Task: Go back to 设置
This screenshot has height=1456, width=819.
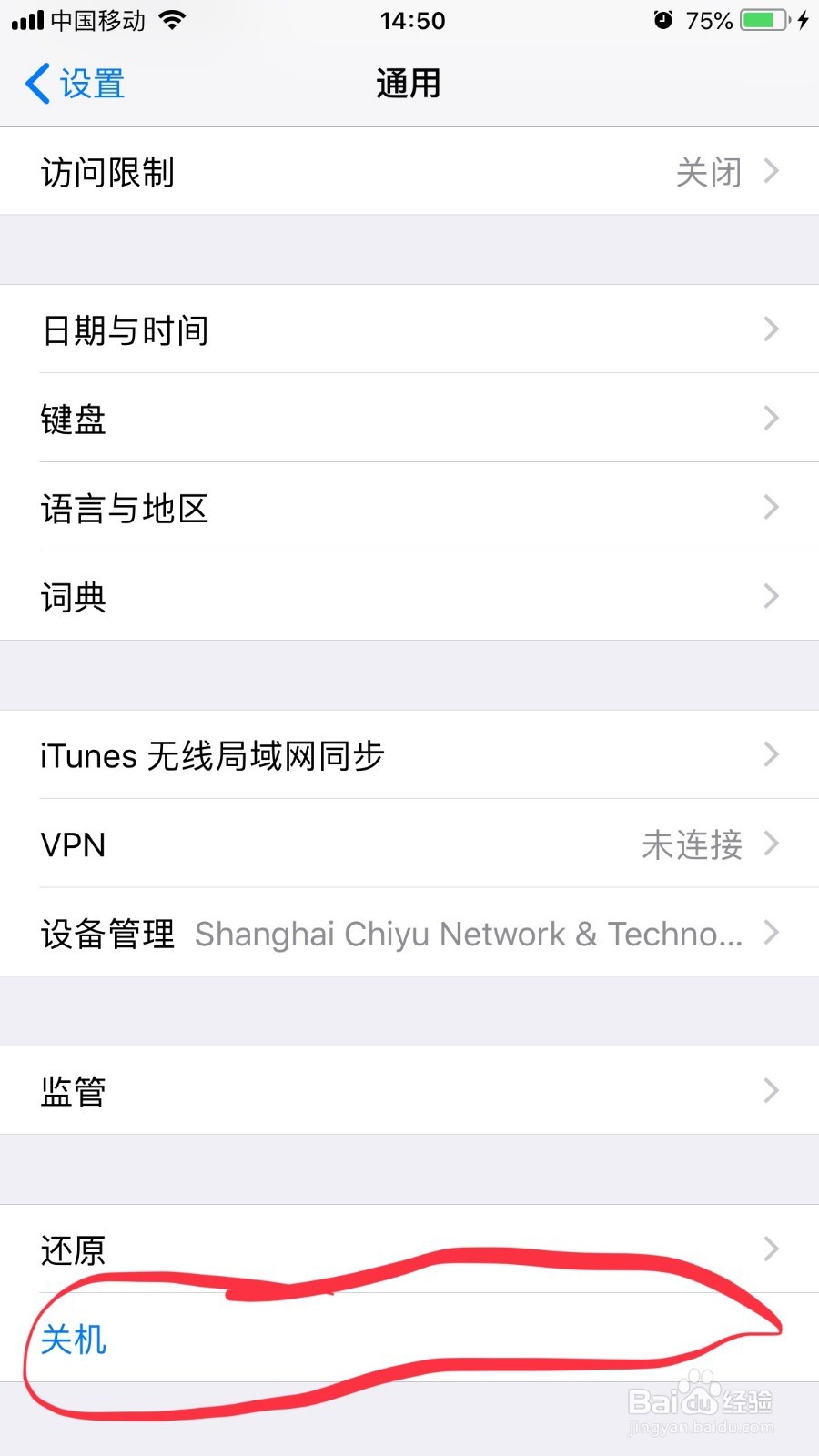Action: pos(75,84)
